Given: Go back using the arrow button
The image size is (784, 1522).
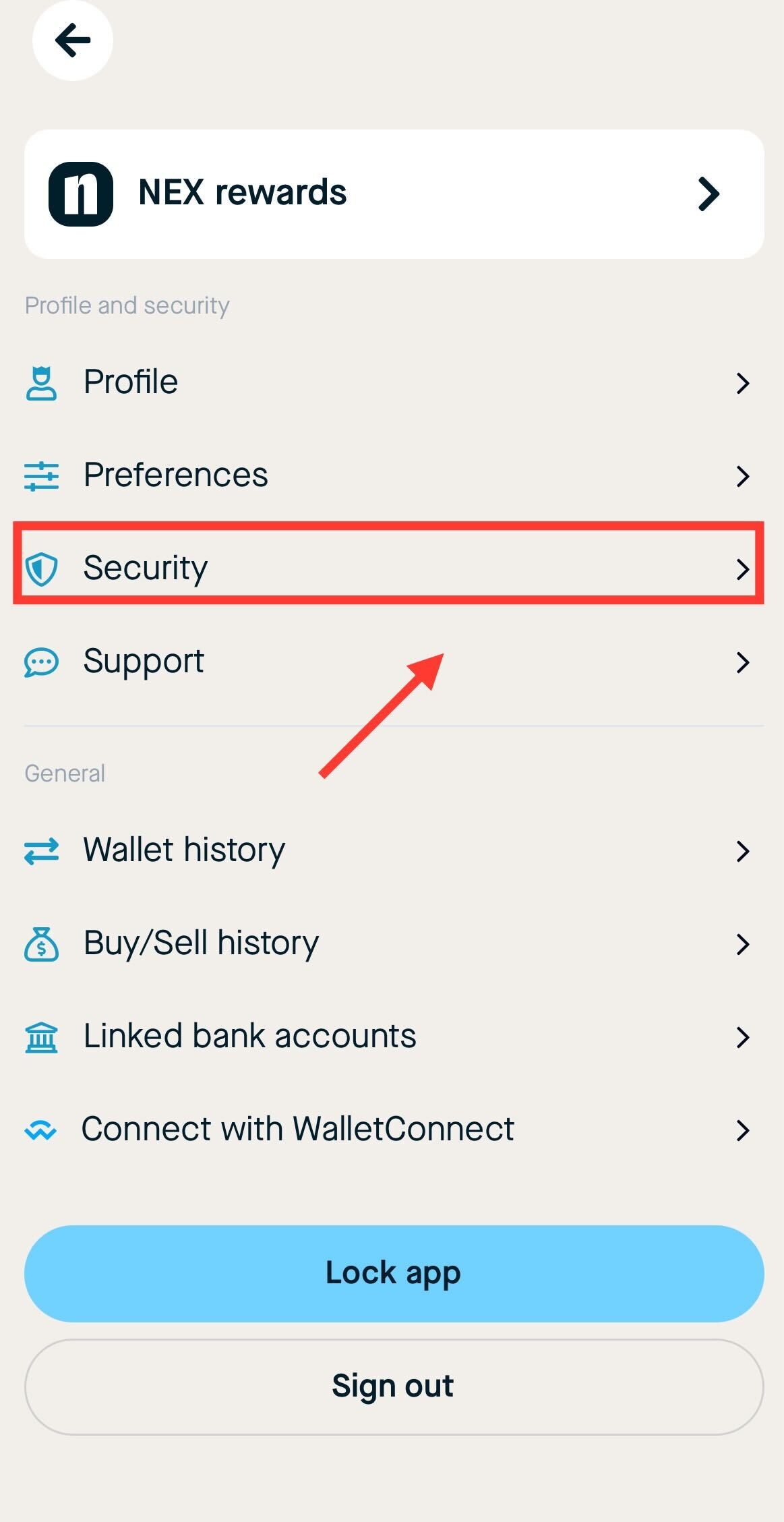Looking at the screenshot, I should pos(72,40).
